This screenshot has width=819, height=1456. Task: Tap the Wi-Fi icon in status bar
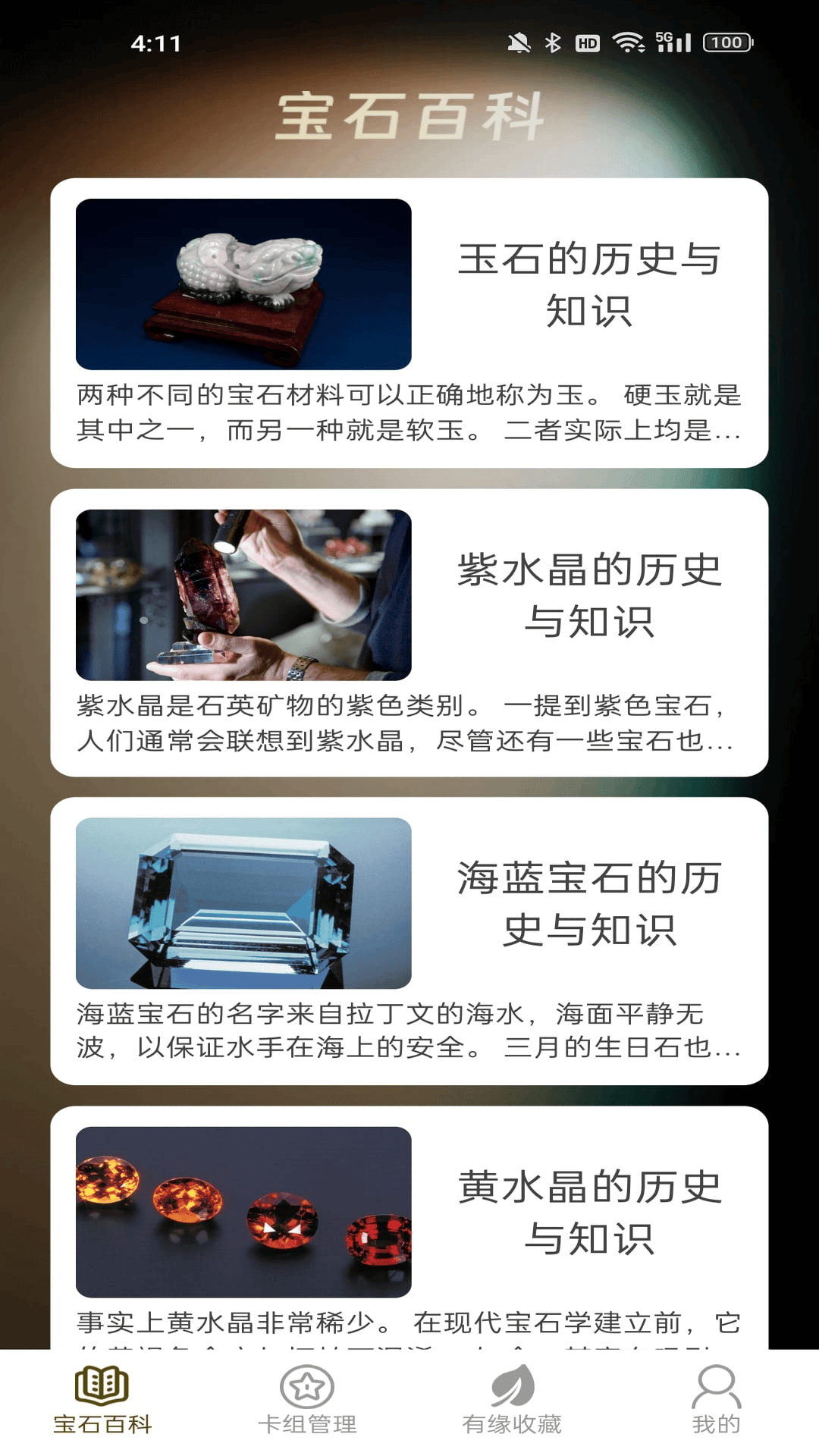click(x=627, y=43)
